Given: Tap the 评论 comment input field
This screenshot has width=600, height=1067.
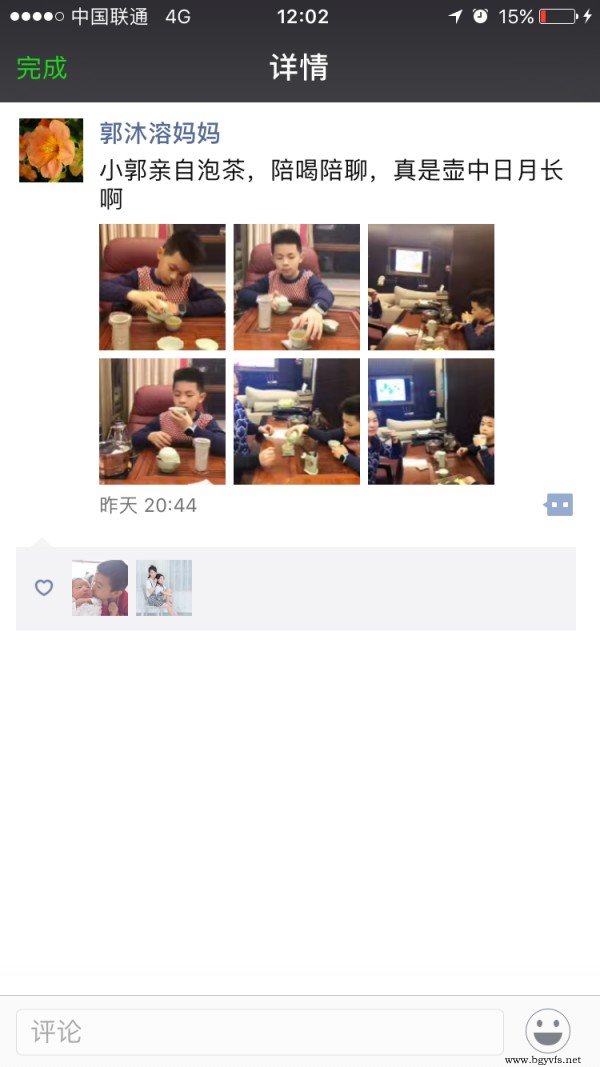Looking at the screenshot, I should pyautogui.click(x=260, y=1032).
